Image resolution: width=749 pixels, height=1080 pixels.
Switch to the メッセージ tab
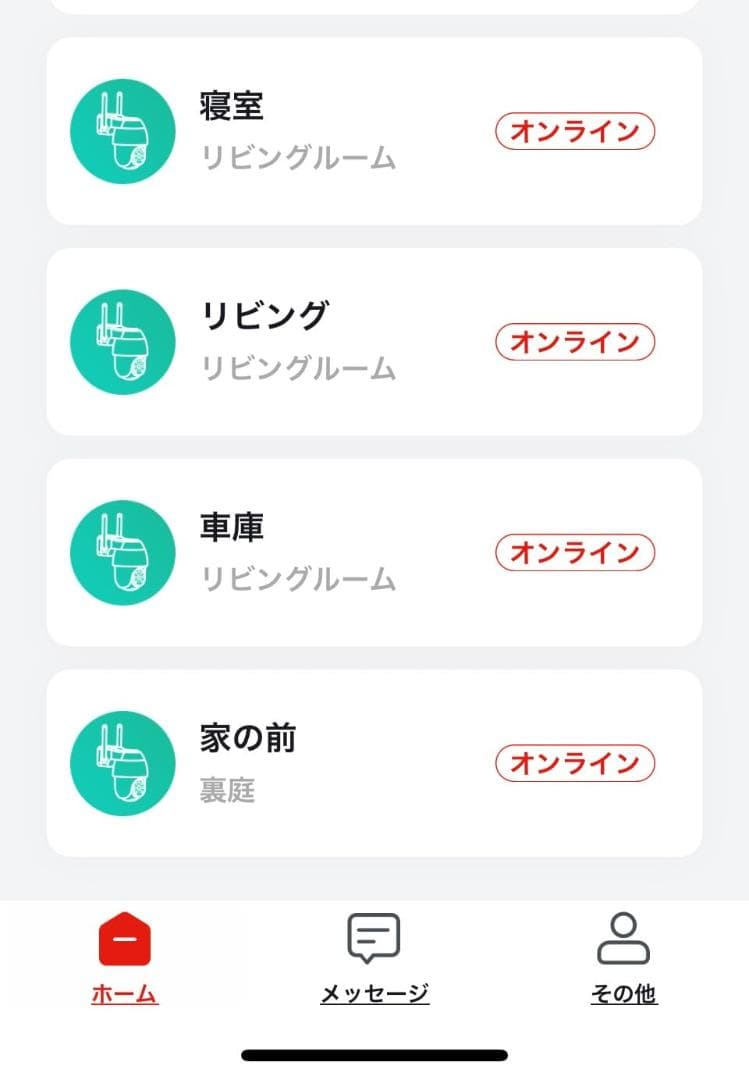coord(373,955)
